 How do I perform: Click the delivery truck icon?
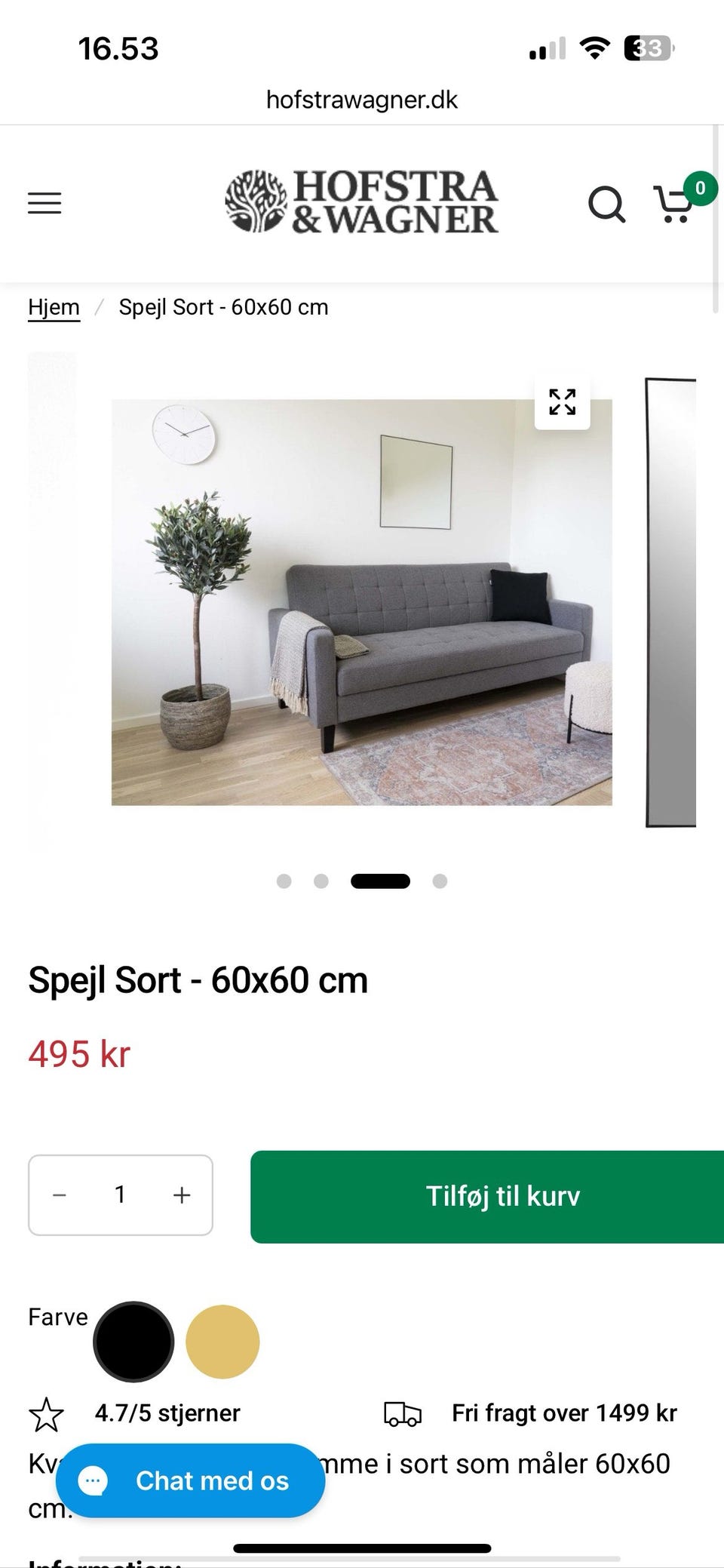click(x=402, y=1413)
